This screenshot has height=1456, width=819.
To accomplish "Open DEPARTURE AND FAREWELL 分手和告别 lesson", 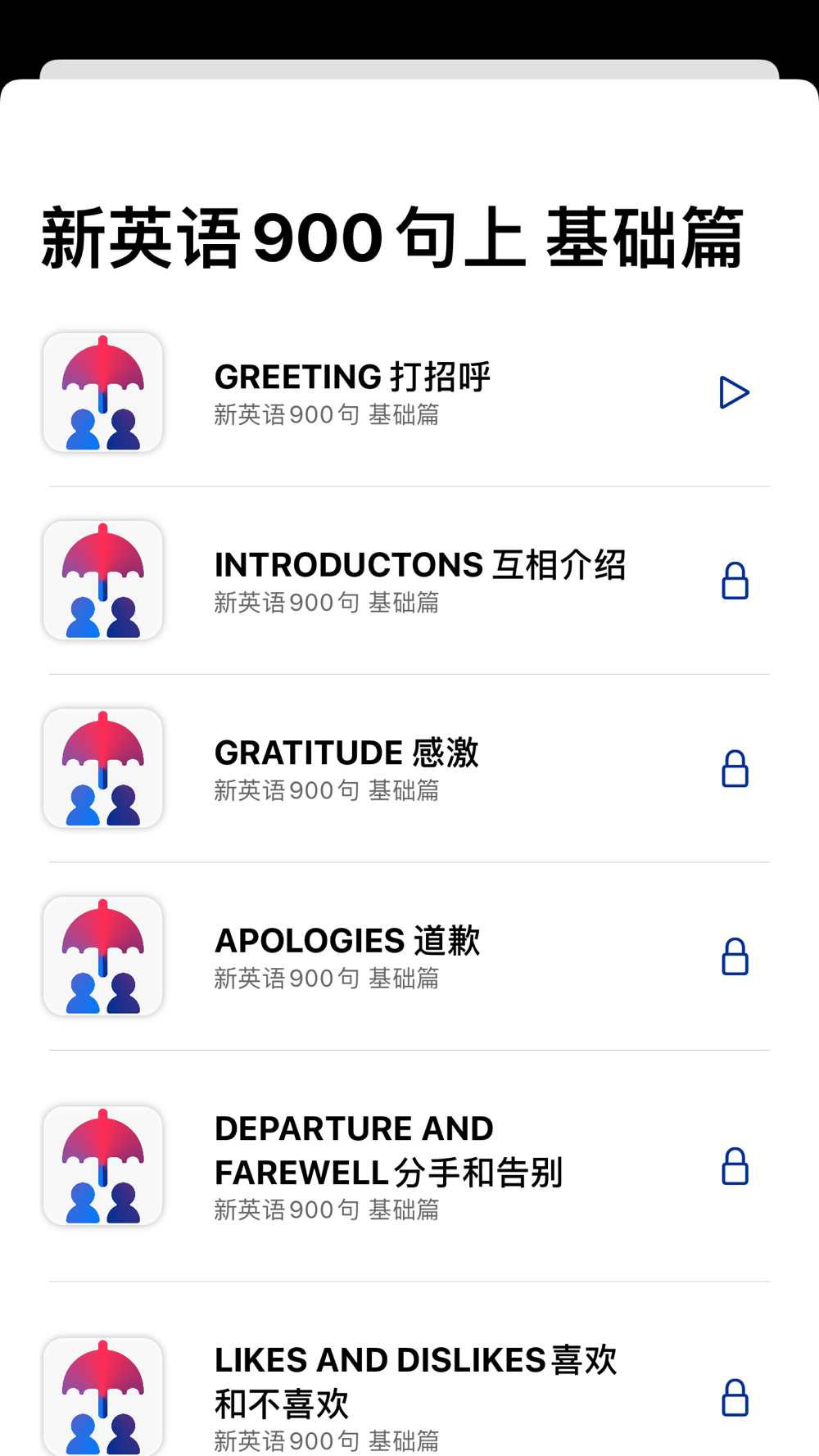I will [x=409, y=1166].
